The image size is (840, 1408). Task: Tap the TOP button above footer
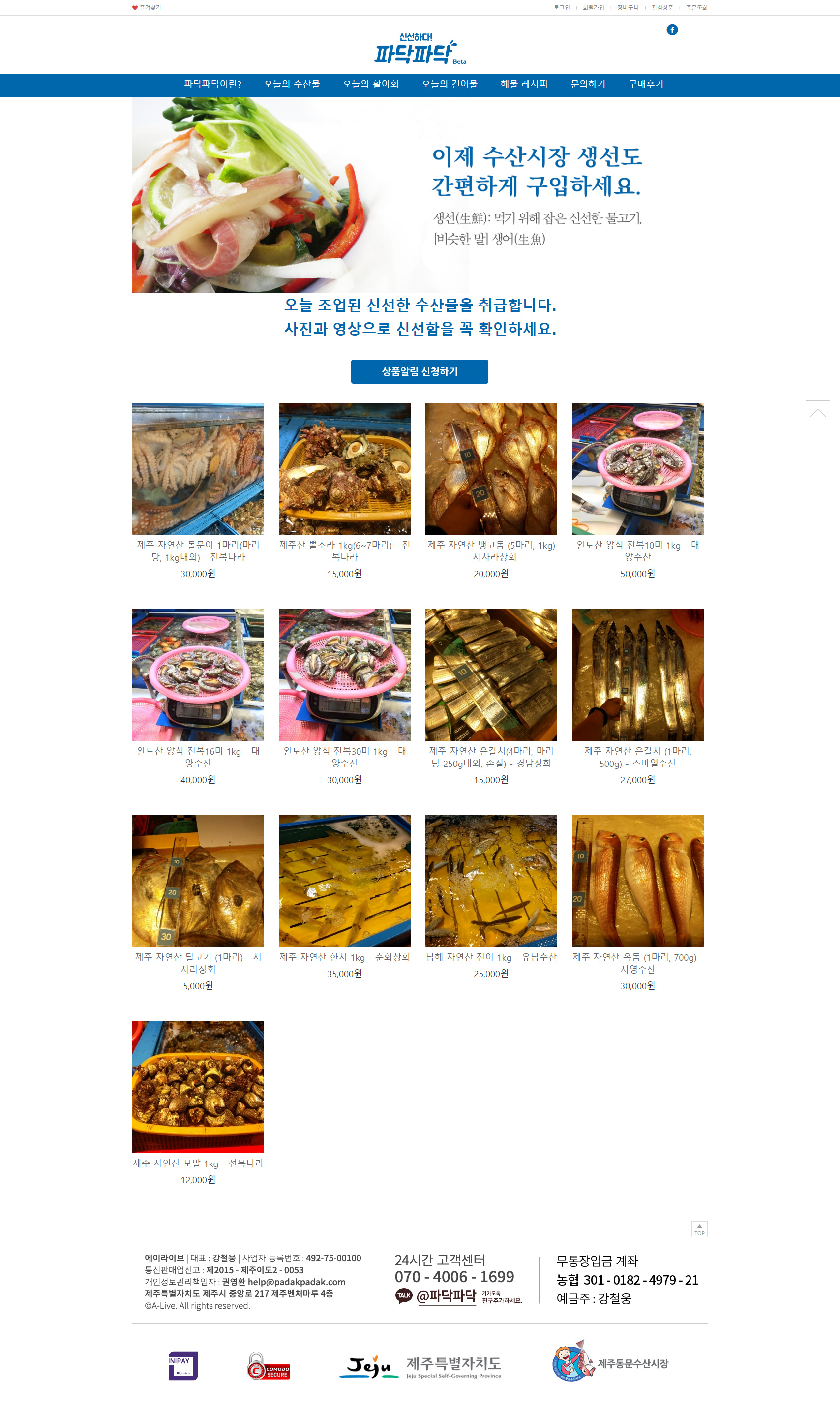[699, 1229]
